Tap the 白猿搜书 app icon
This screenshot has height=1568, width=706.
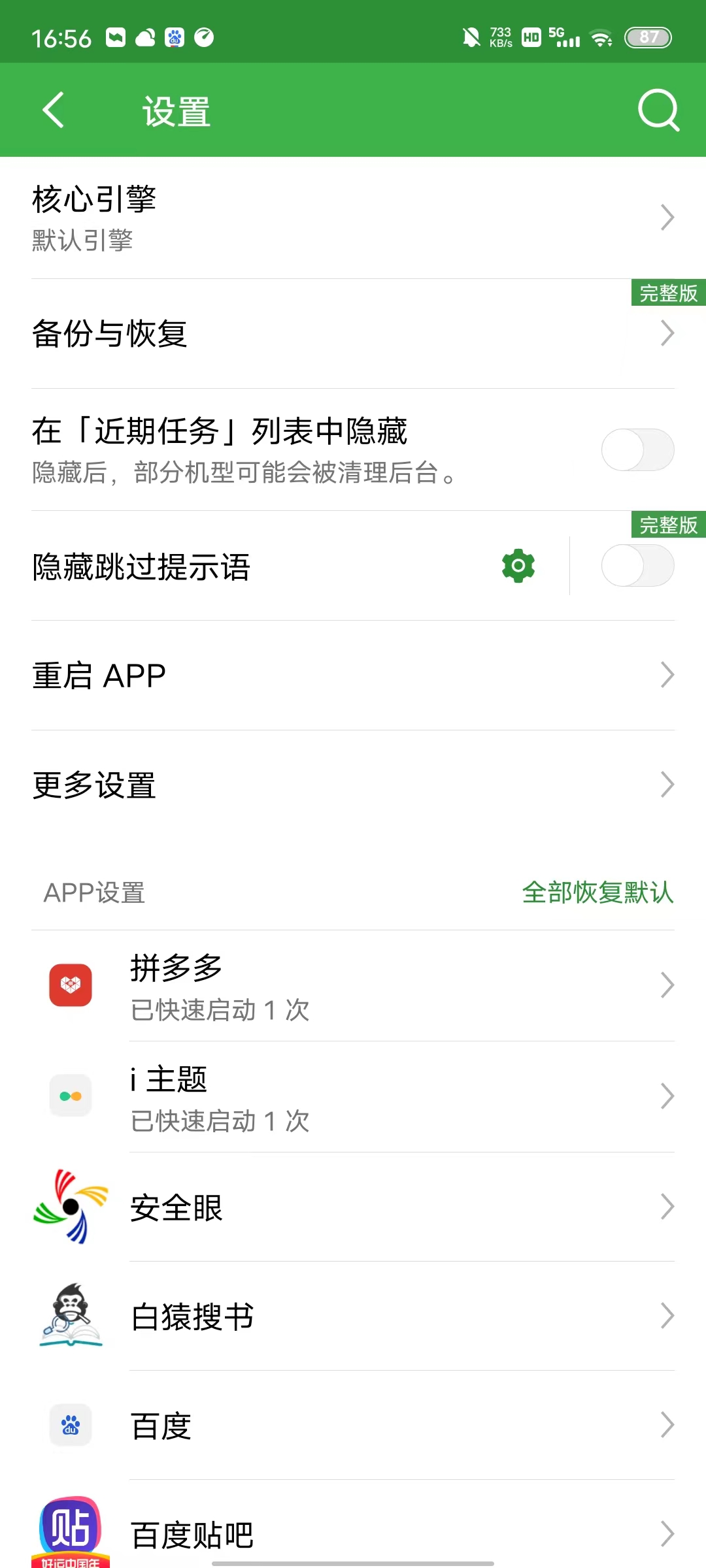click(71, 1315)
